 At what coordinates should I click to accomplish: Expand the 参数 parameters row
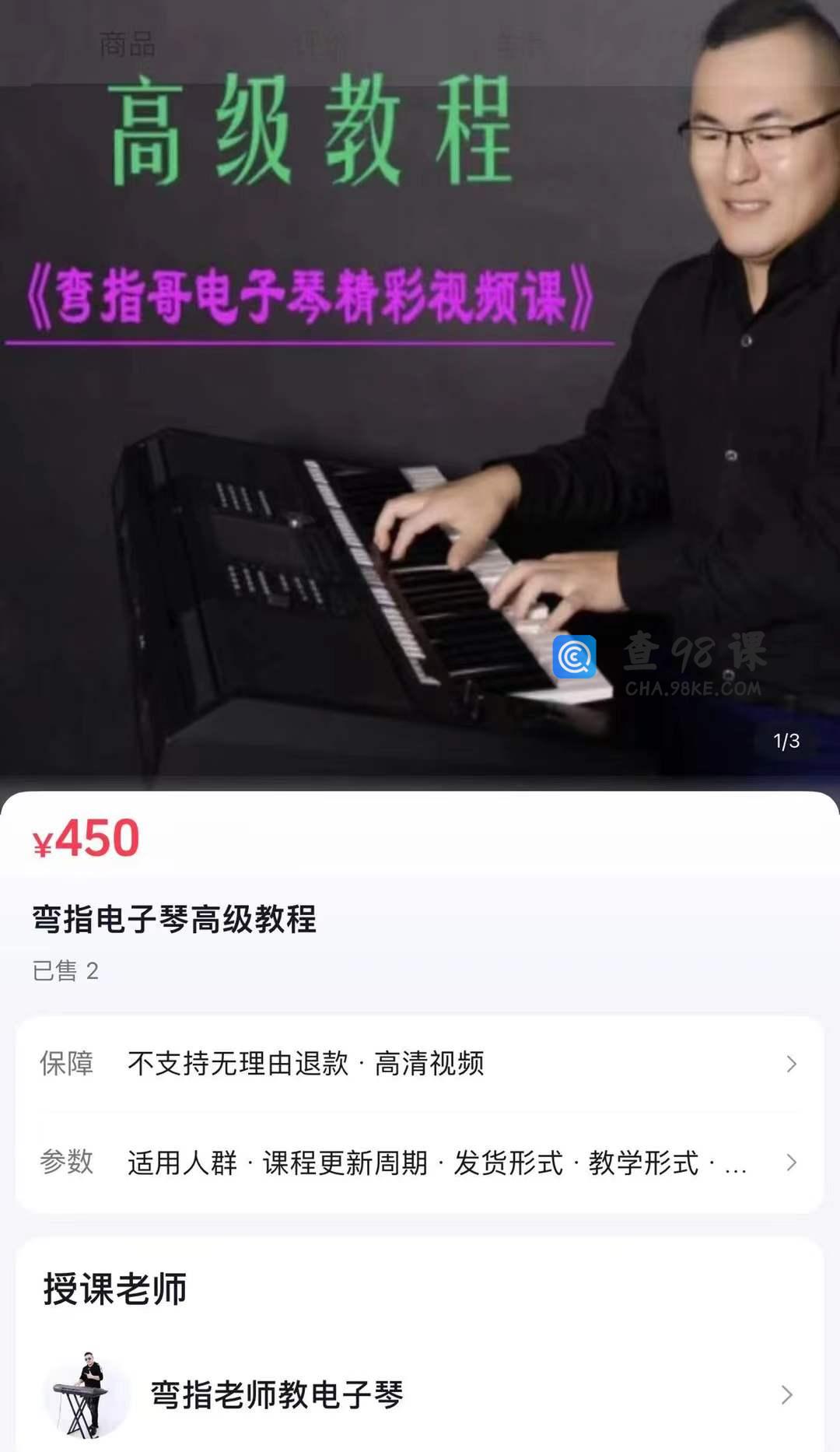point(420,1163)
